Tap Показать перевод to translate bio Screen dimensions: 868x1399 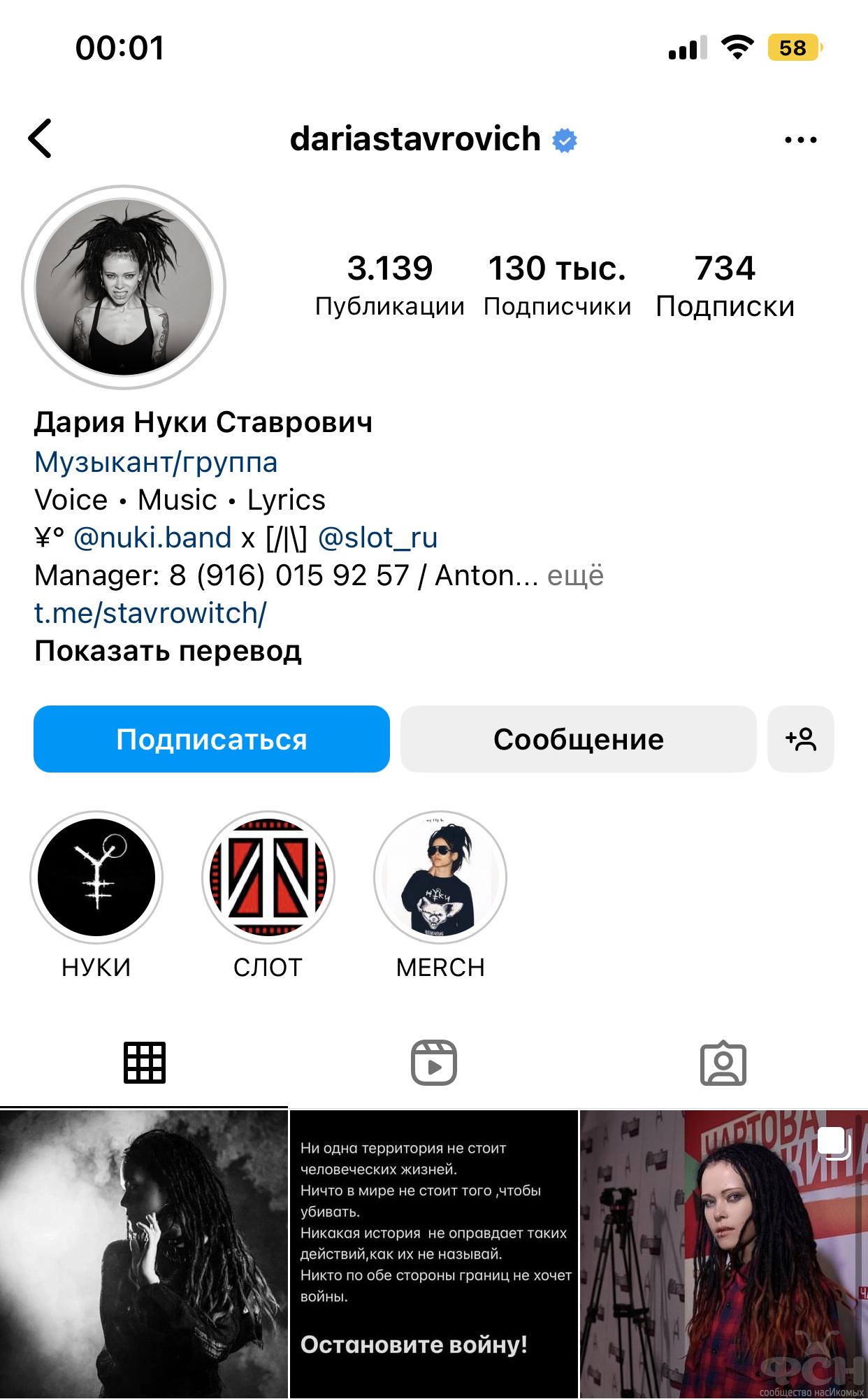click(x=168, y=651)
